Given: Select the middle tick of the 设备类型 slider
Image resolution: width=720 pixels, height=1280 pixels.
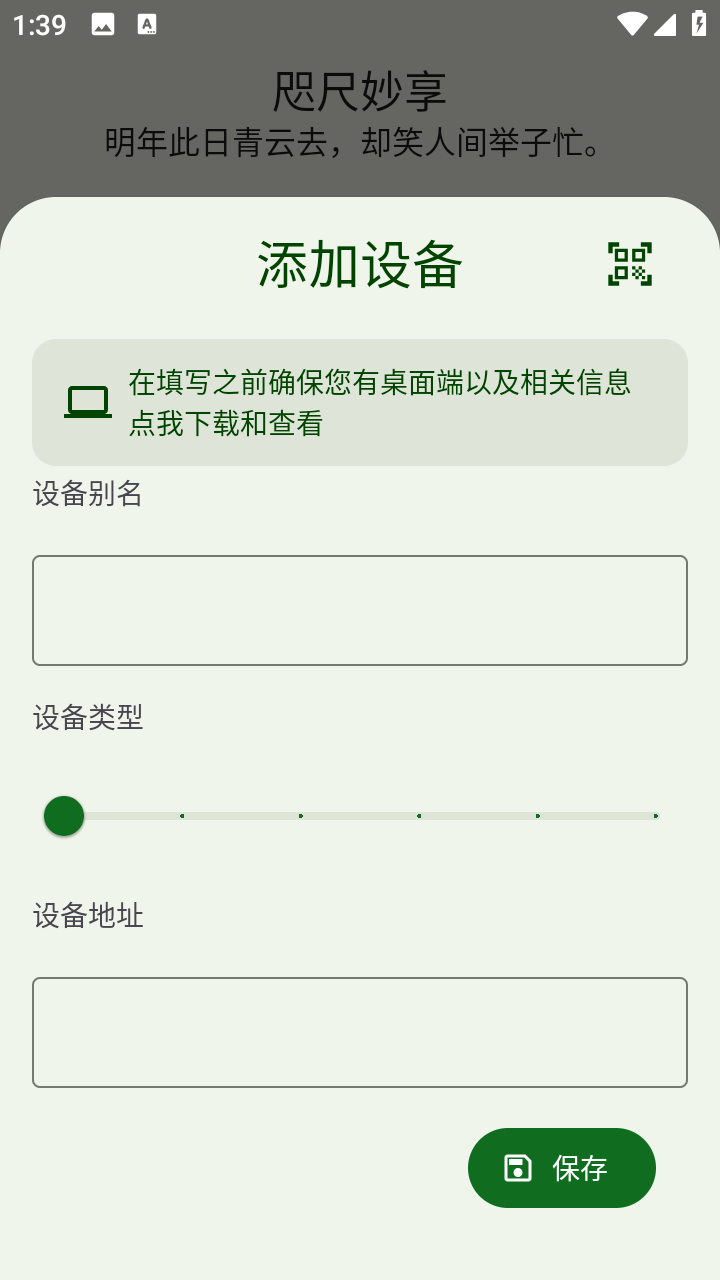Looking at the screenshot, I should (420, 816).
